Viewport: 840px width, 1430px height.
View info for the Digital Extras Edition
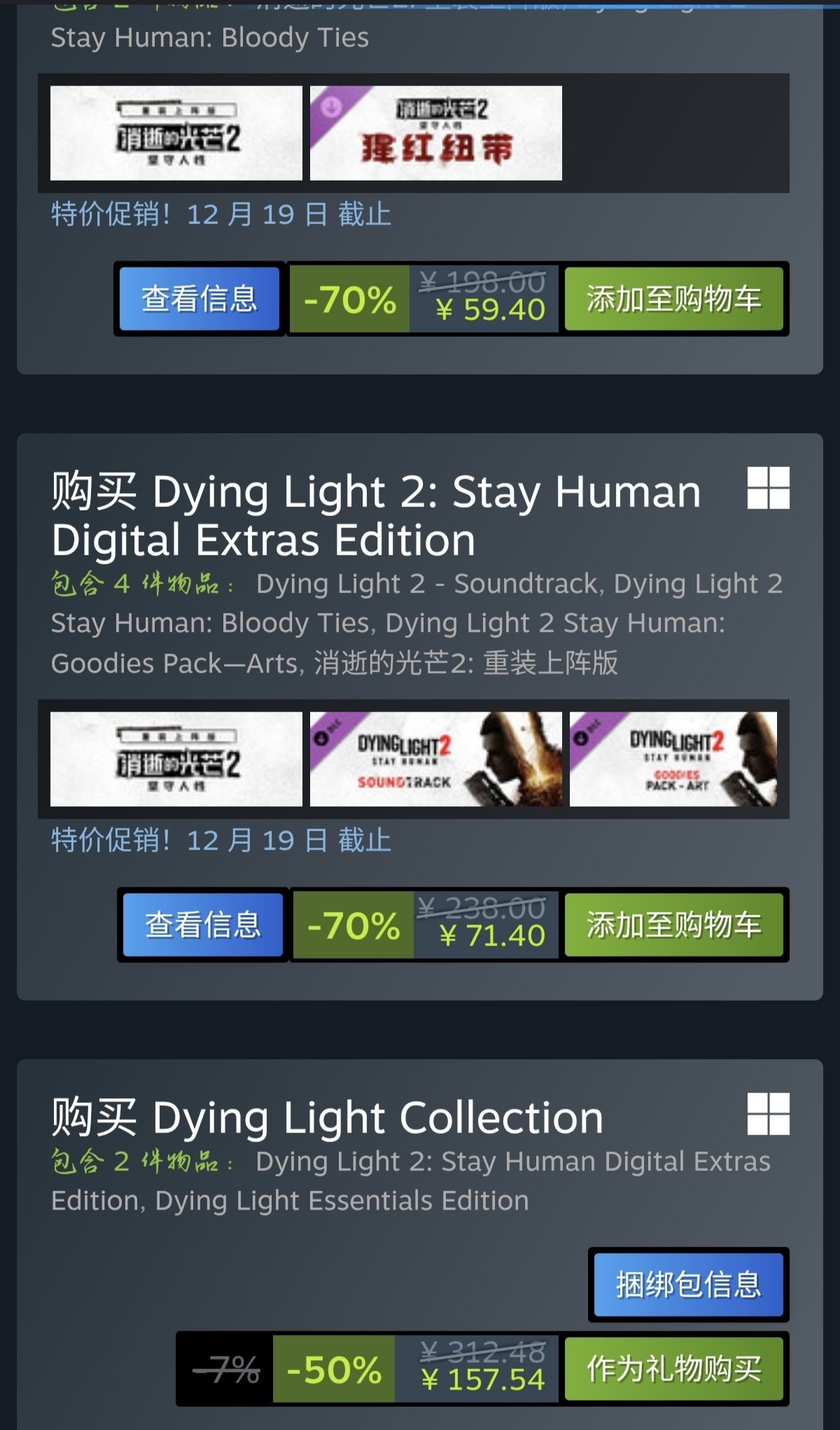click(203, 925)
